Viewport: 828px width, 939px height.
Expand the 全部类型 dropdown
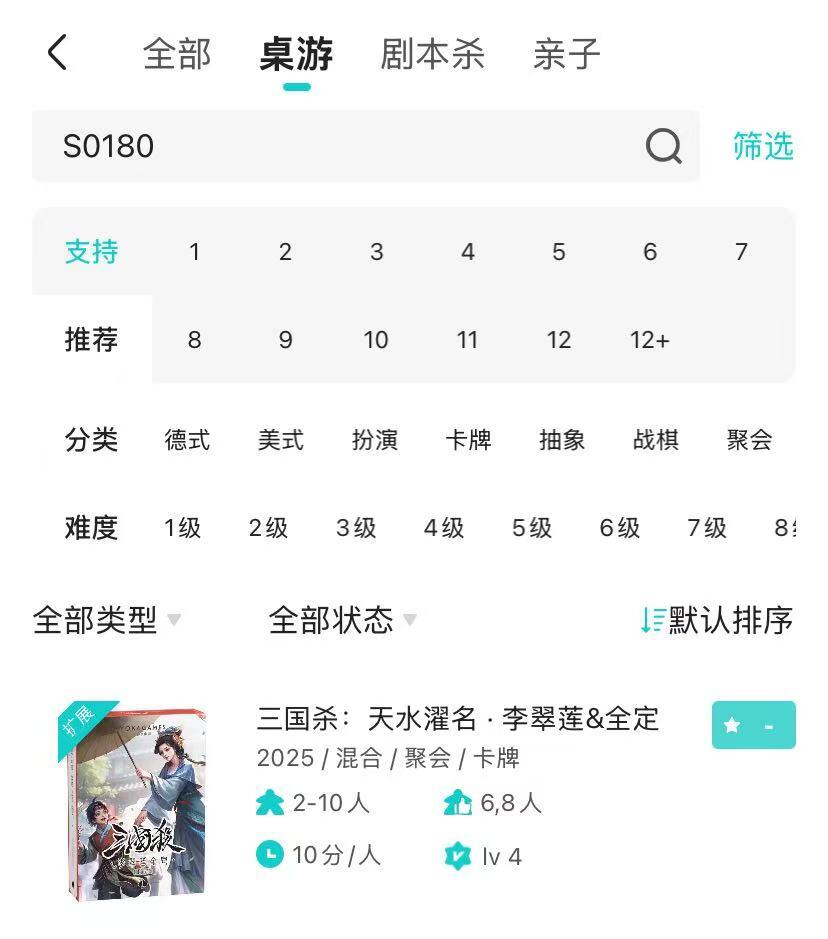(x=107, y=620)
